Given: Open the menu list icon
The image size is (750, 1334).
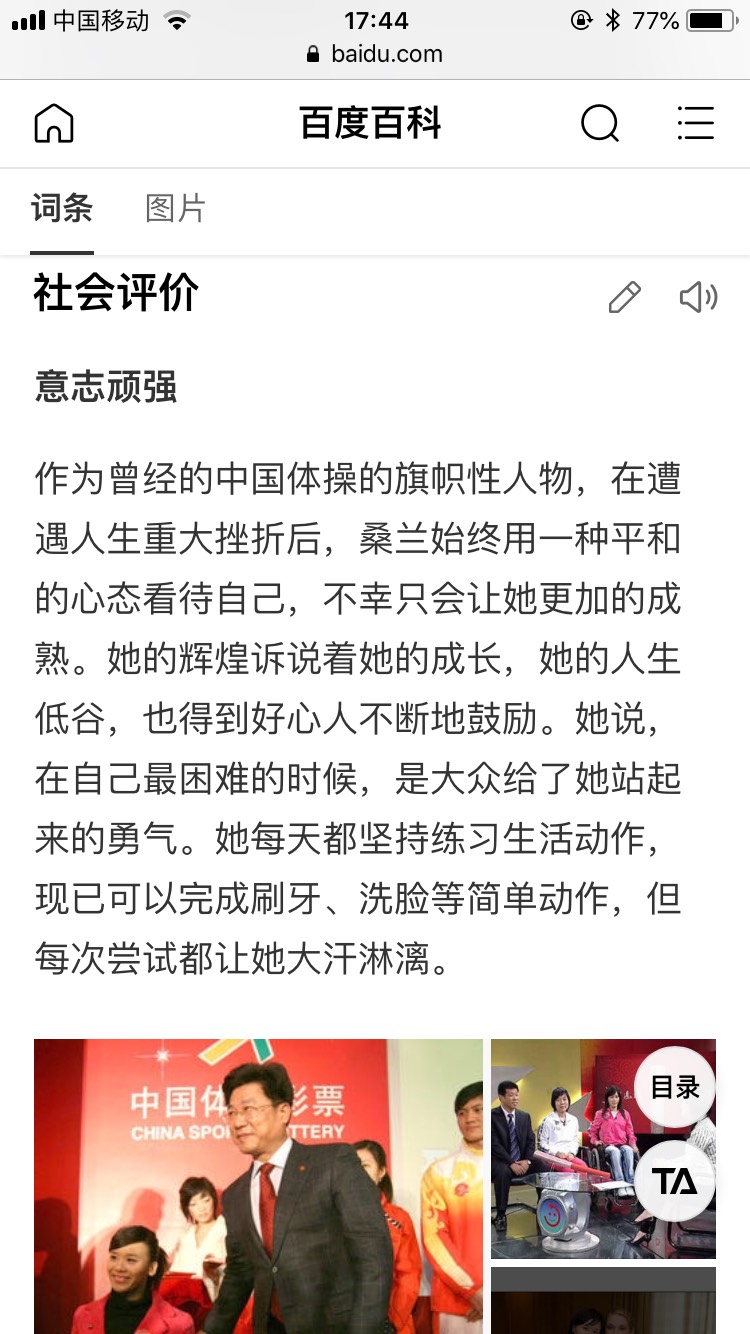Looking at the screenshot, I should pyautogui.click(x=695, y=124).
